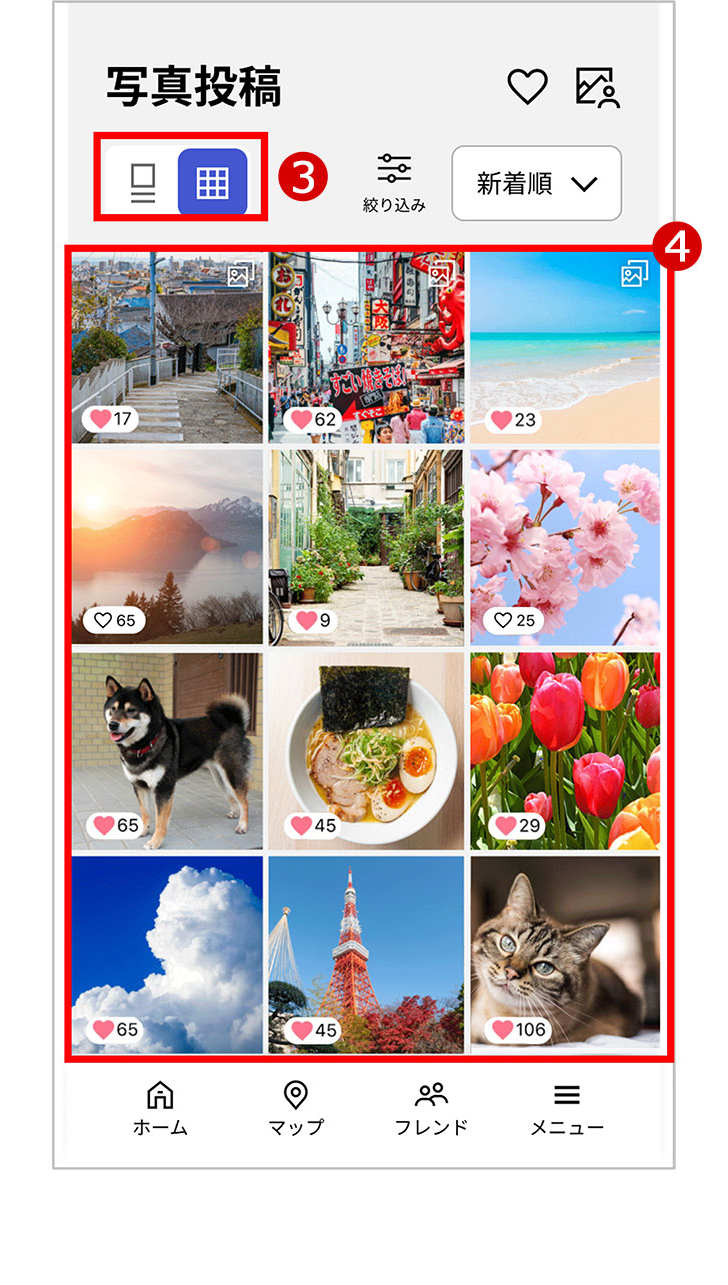View the ramen bowl photo
728x1285 pixels.
coord(365,750)
